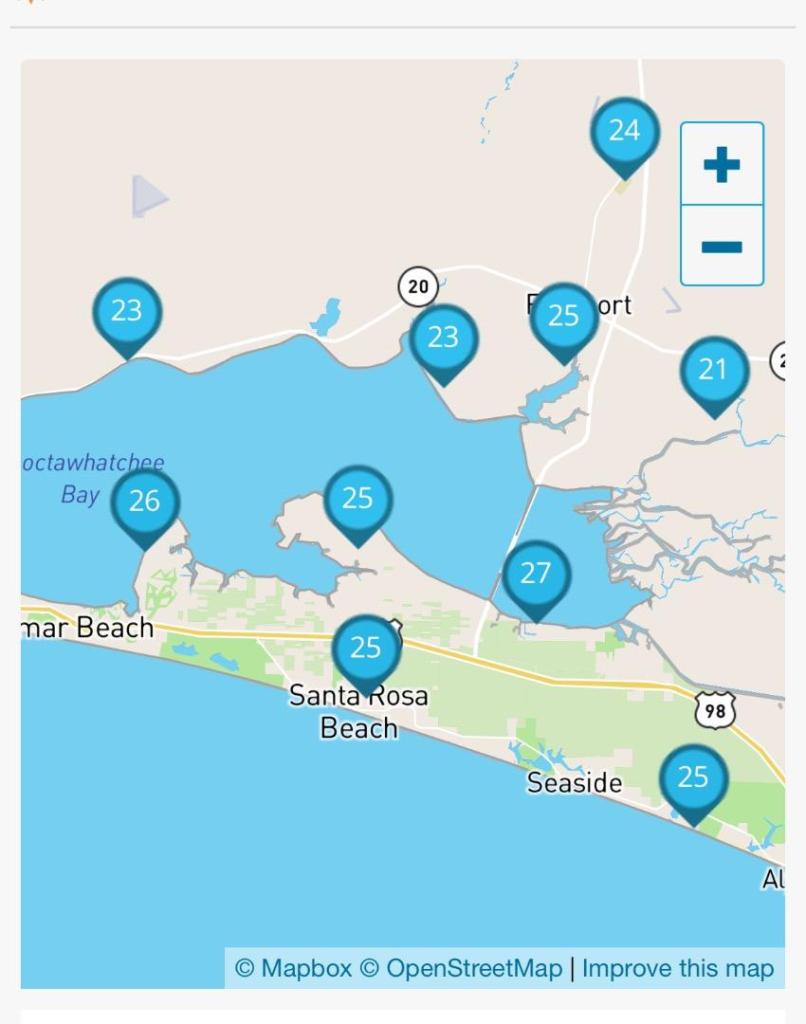Image resolution: width=806 pixels, height=1024 pixels.
Task: Tap Improve this map link
Action: 677,968
